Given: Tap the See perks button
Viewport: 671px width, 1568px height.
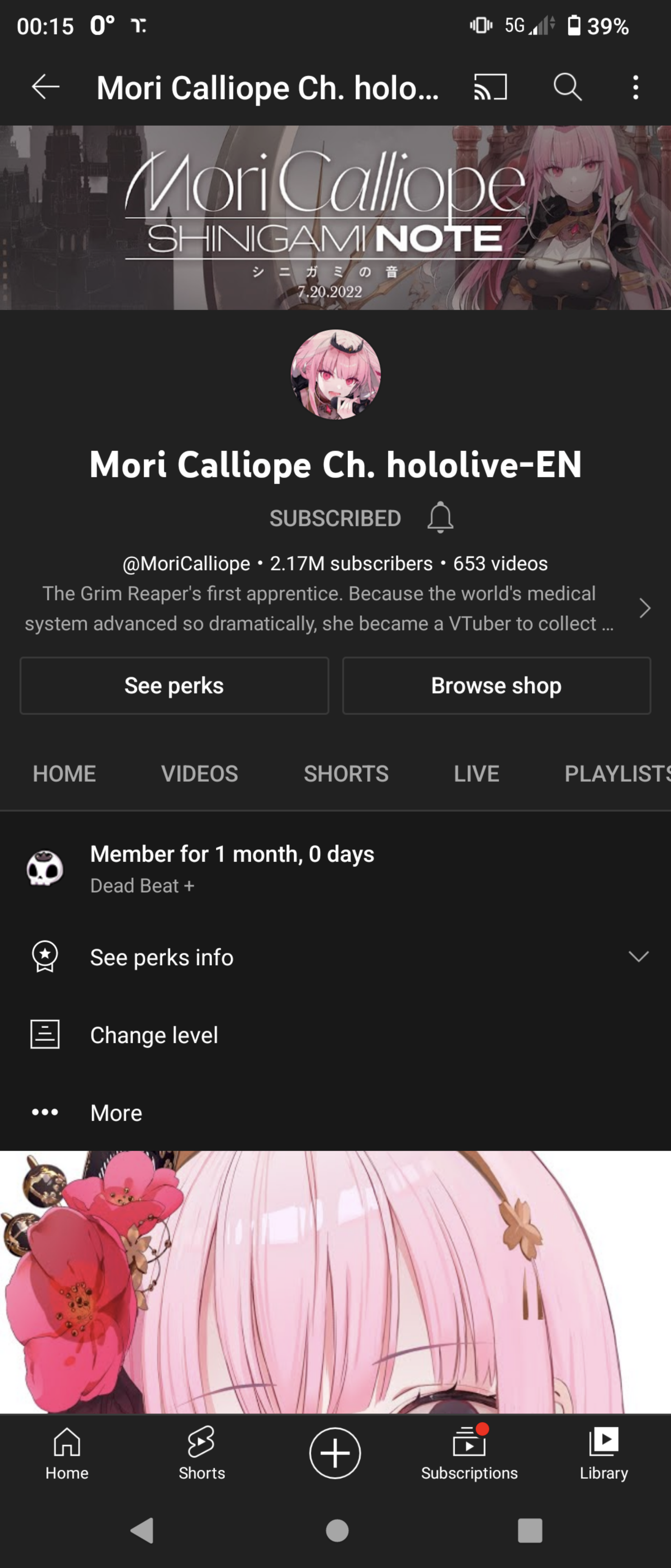Looking at the screenshot, I should [x=174, y=686].
